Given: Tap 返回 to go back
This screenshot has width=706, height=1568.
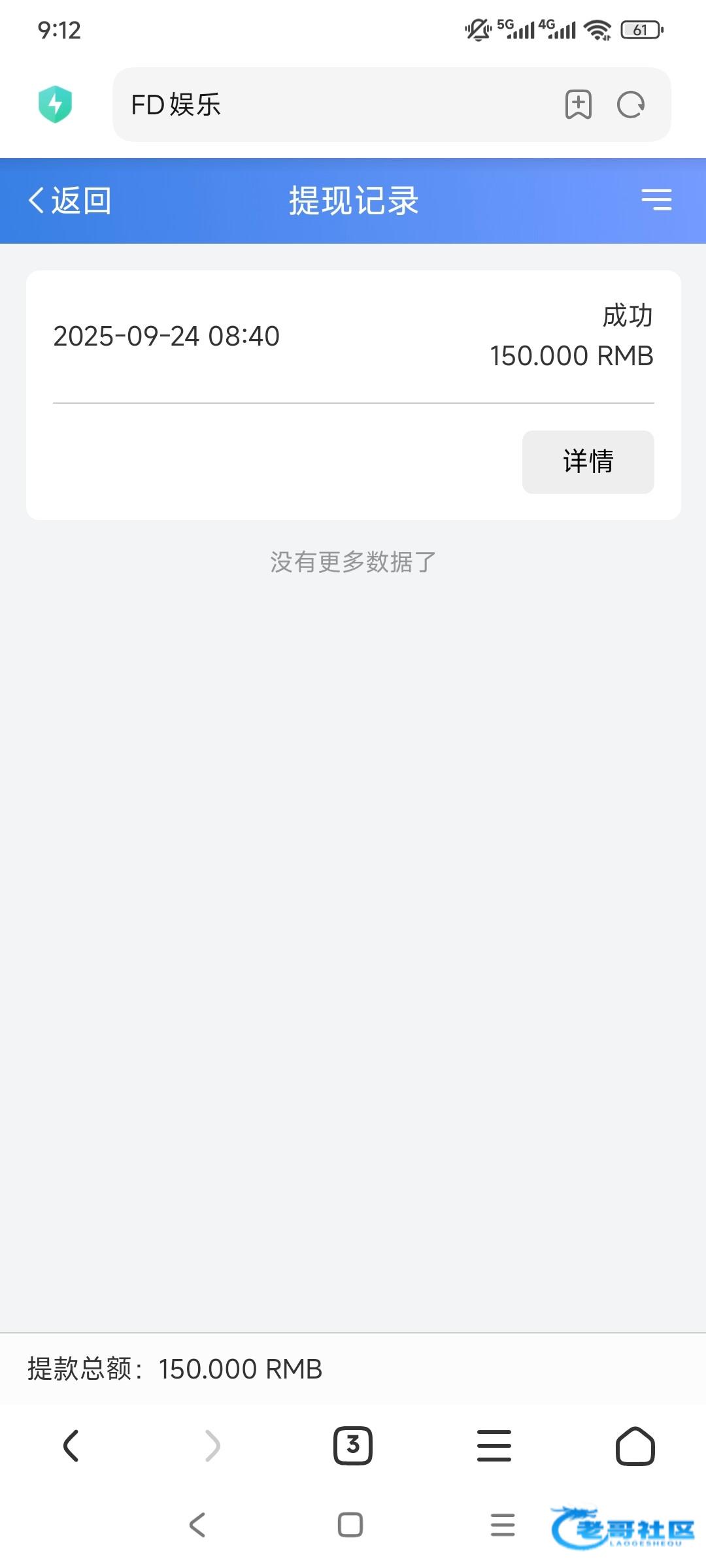Looking at the screenshot, I should [x=70, y=201].
